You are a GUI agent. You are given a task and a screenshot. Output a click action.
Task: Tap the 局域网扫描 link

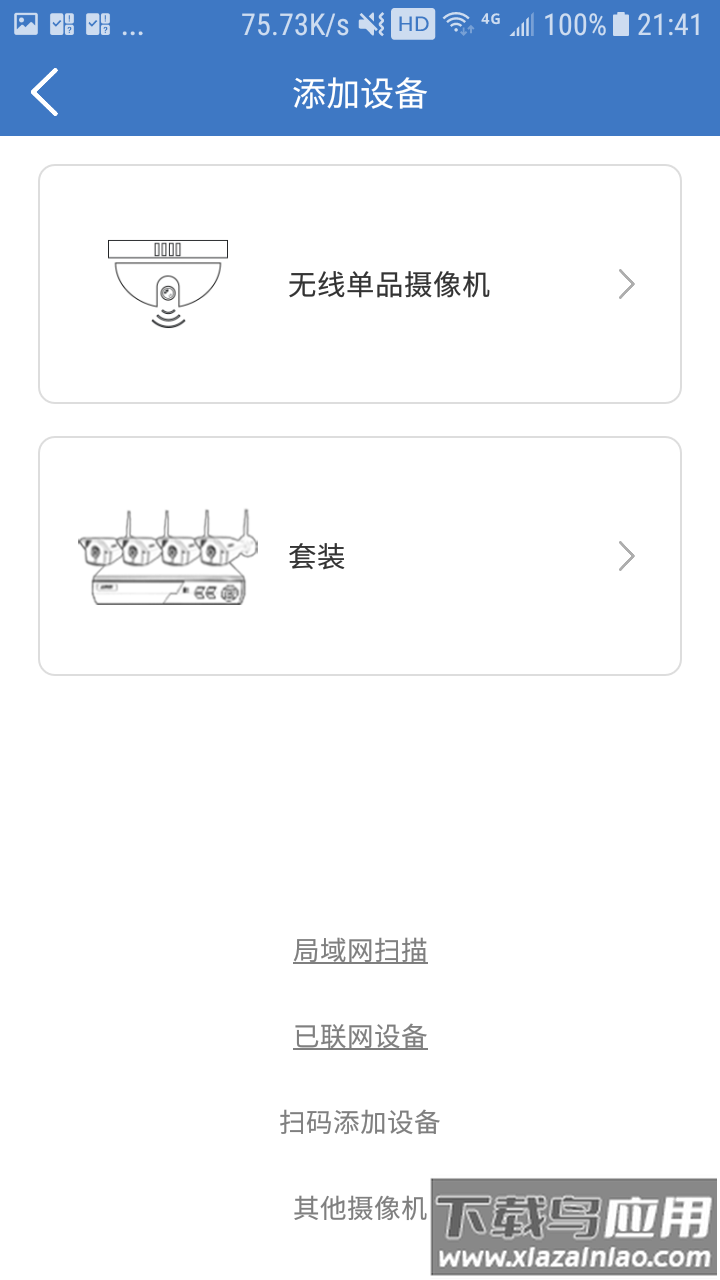360,951
